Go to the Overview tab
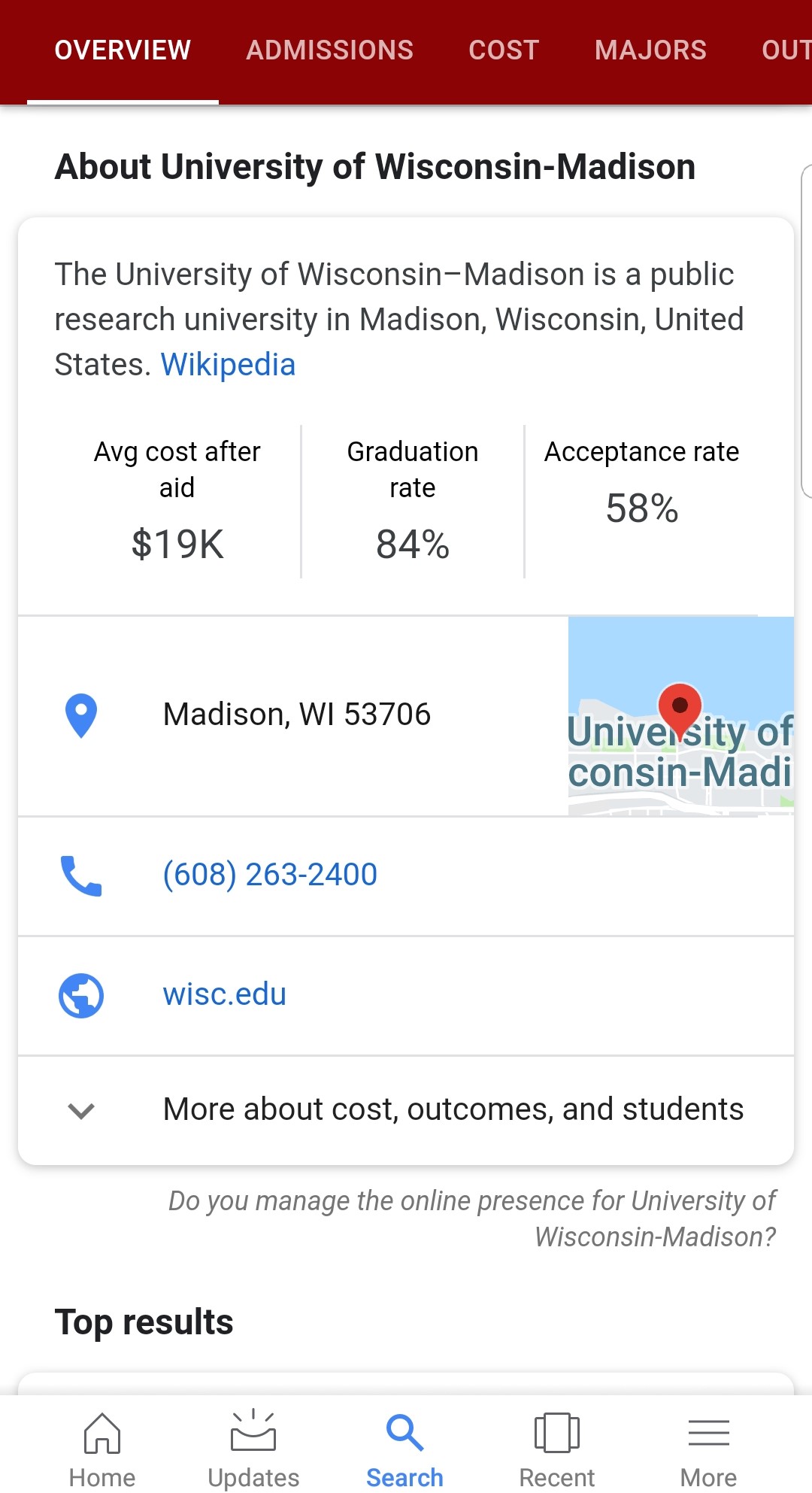 coord(123,50)
